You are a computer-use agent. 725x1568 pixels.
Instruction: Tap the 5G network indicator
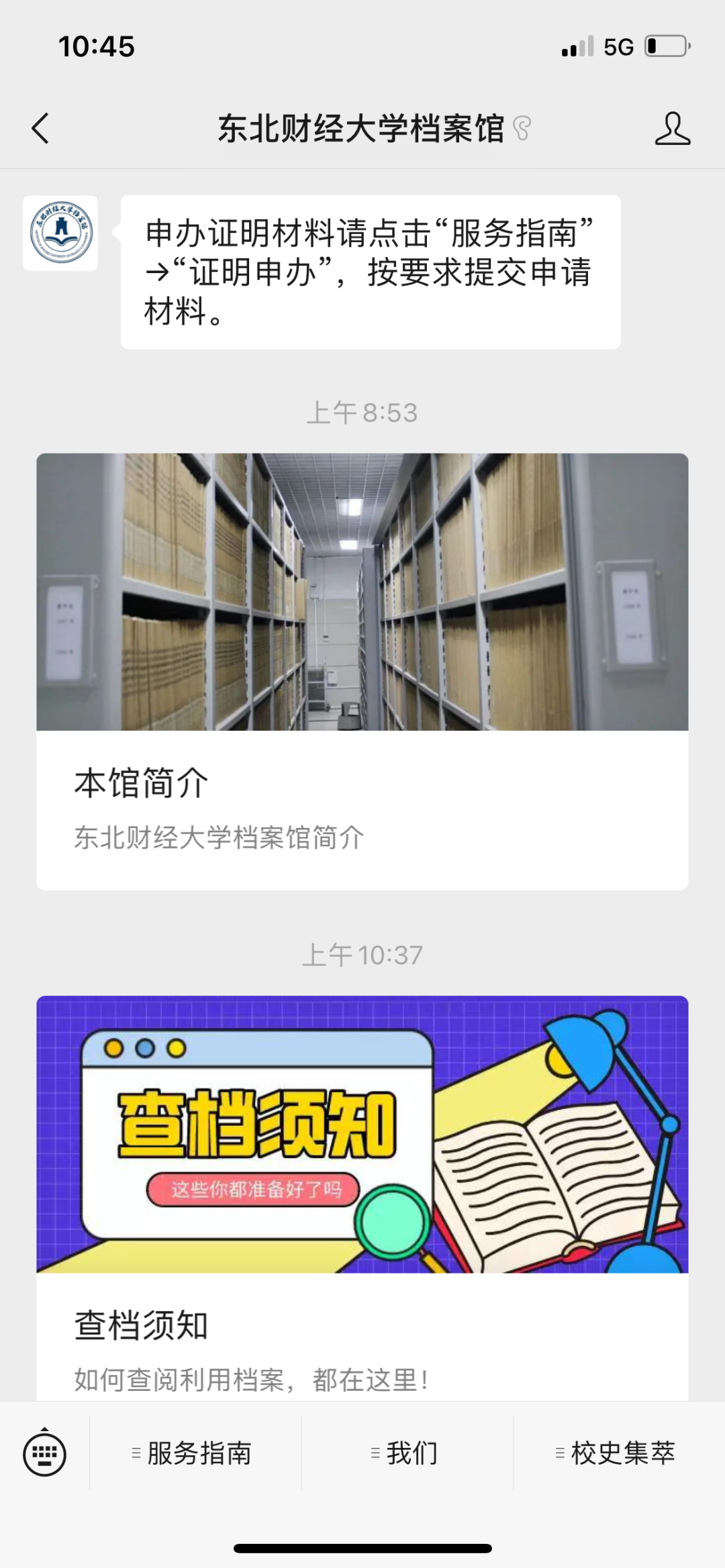[x=618, y=46]
